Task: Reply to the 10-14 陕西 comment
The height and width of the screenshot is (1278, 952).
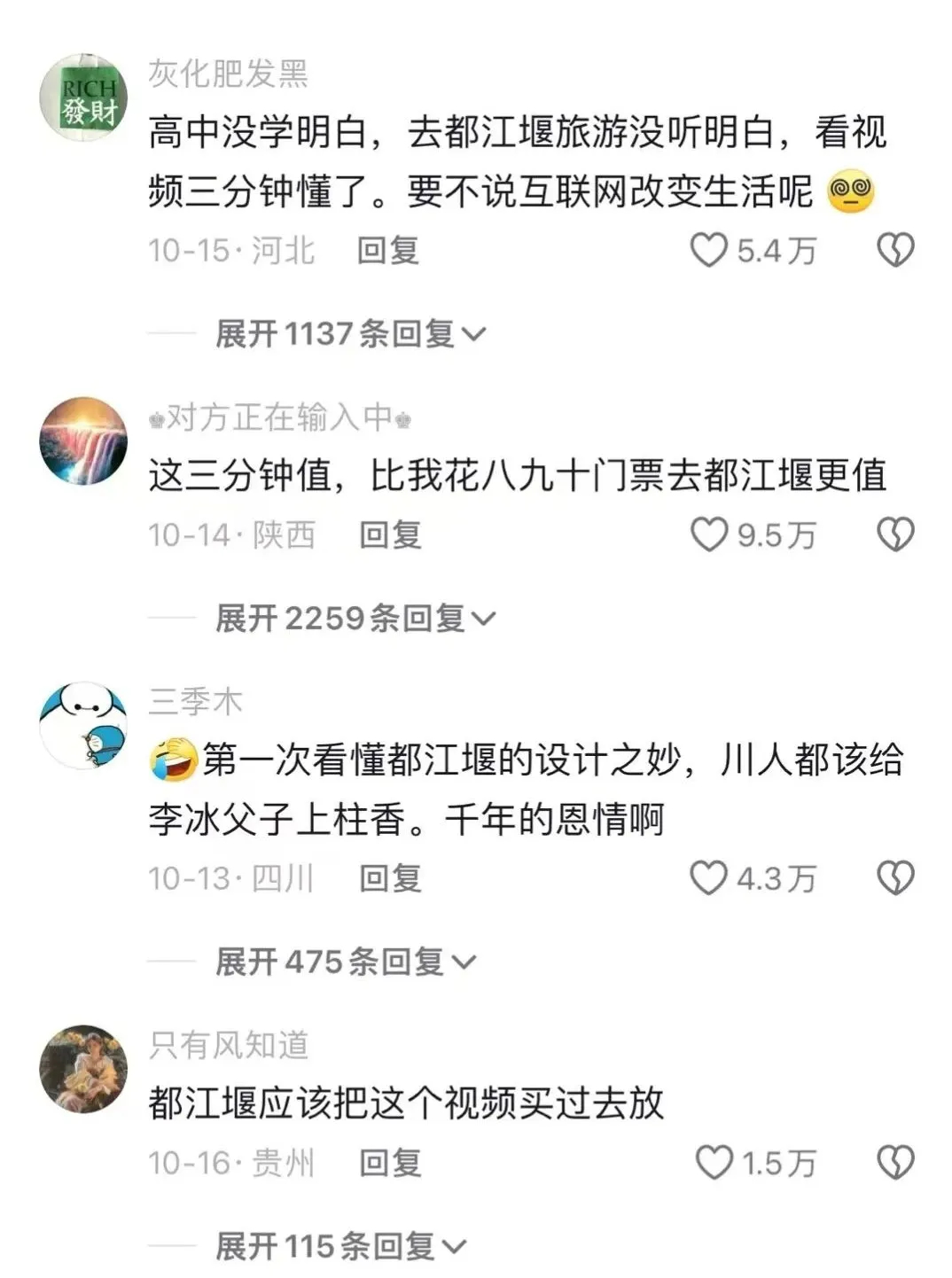Action: point(390,534)
